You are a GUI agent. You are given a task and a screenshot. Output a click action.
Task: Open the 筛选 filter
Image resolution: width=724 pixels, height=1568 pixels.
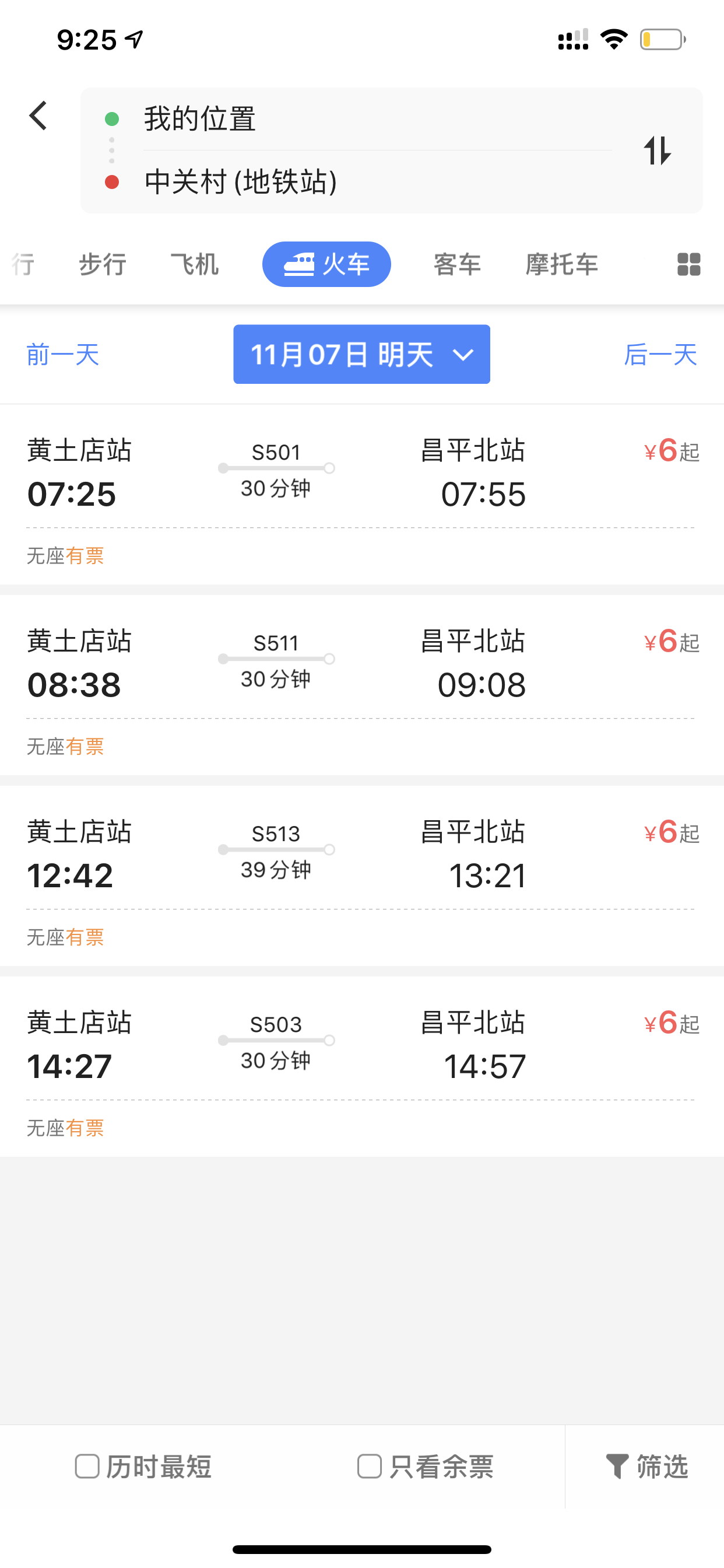tap(646, 1466)
